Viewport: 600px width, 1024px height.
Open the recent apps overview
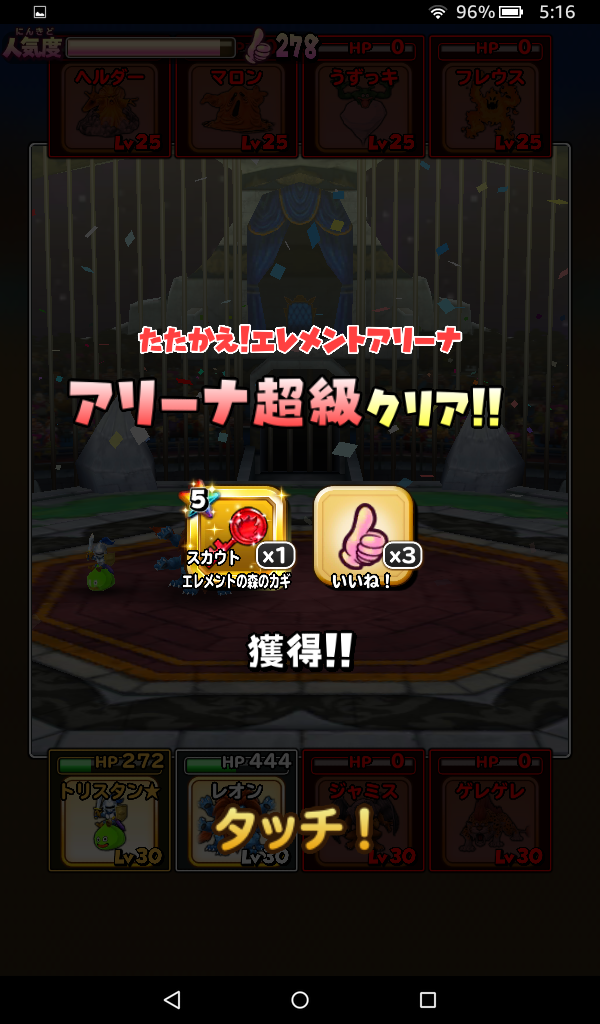tap(428, 1000)
